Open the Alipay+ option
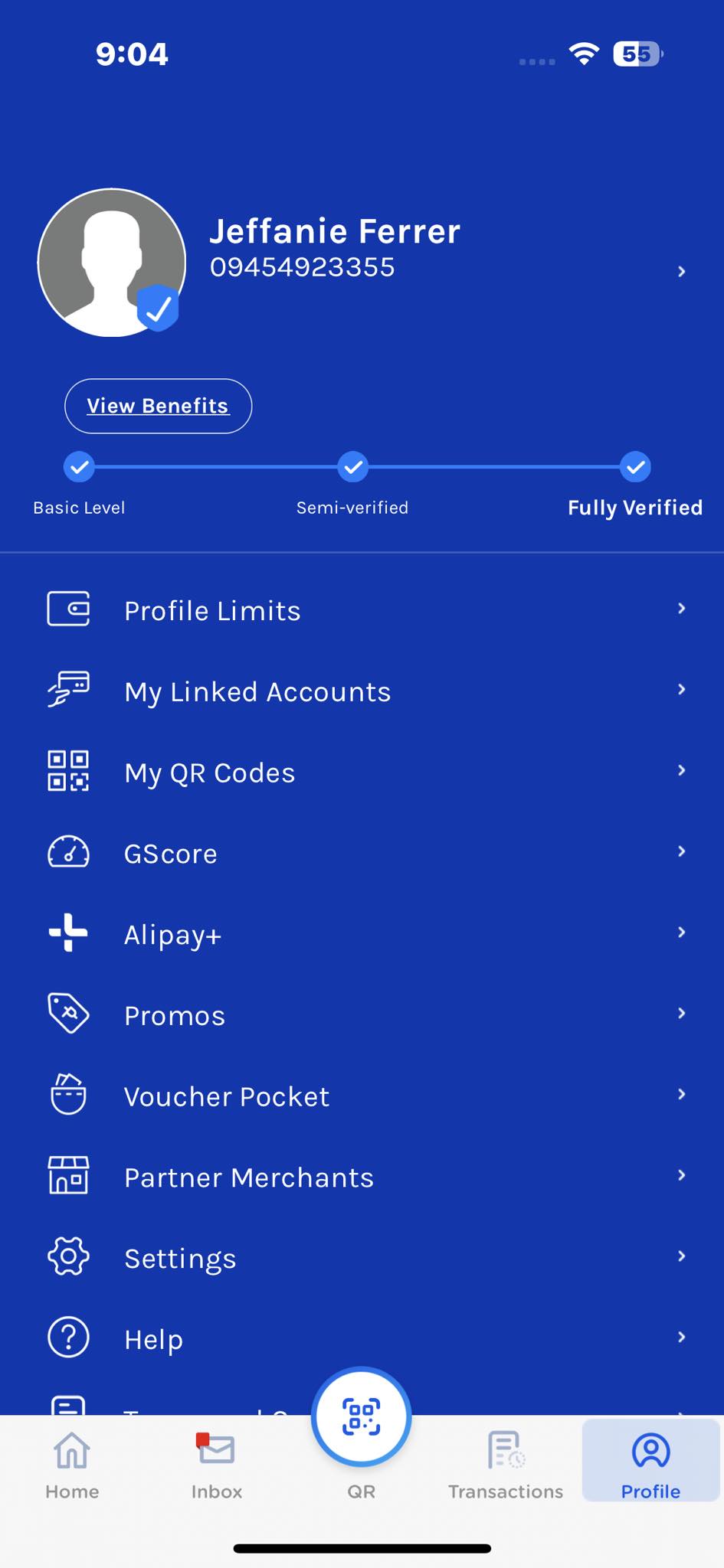 click(x=362, y=935)
